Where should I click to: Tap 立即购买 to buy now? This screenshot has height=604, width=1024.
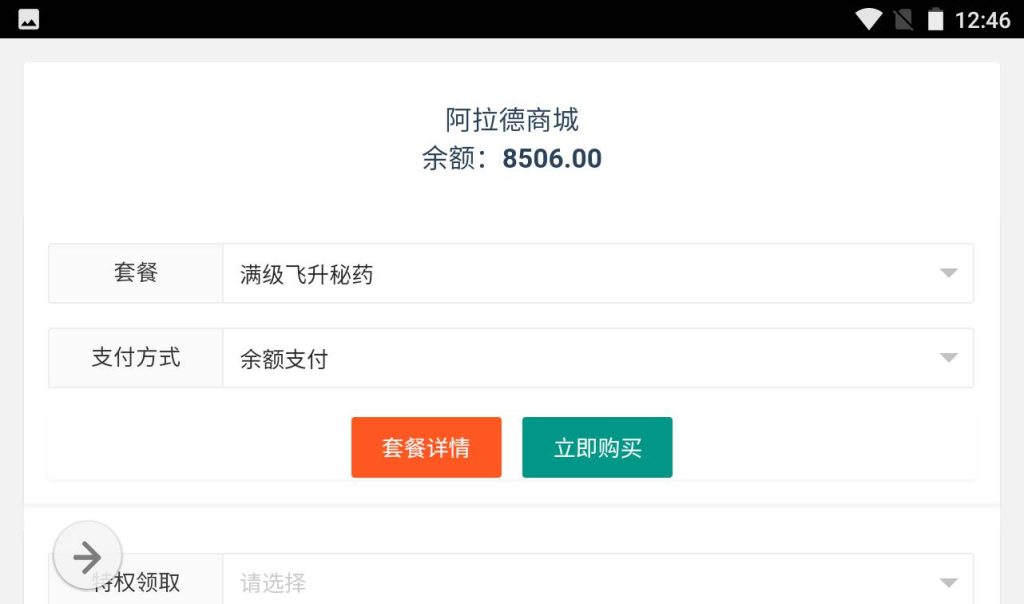click(597, 447)
